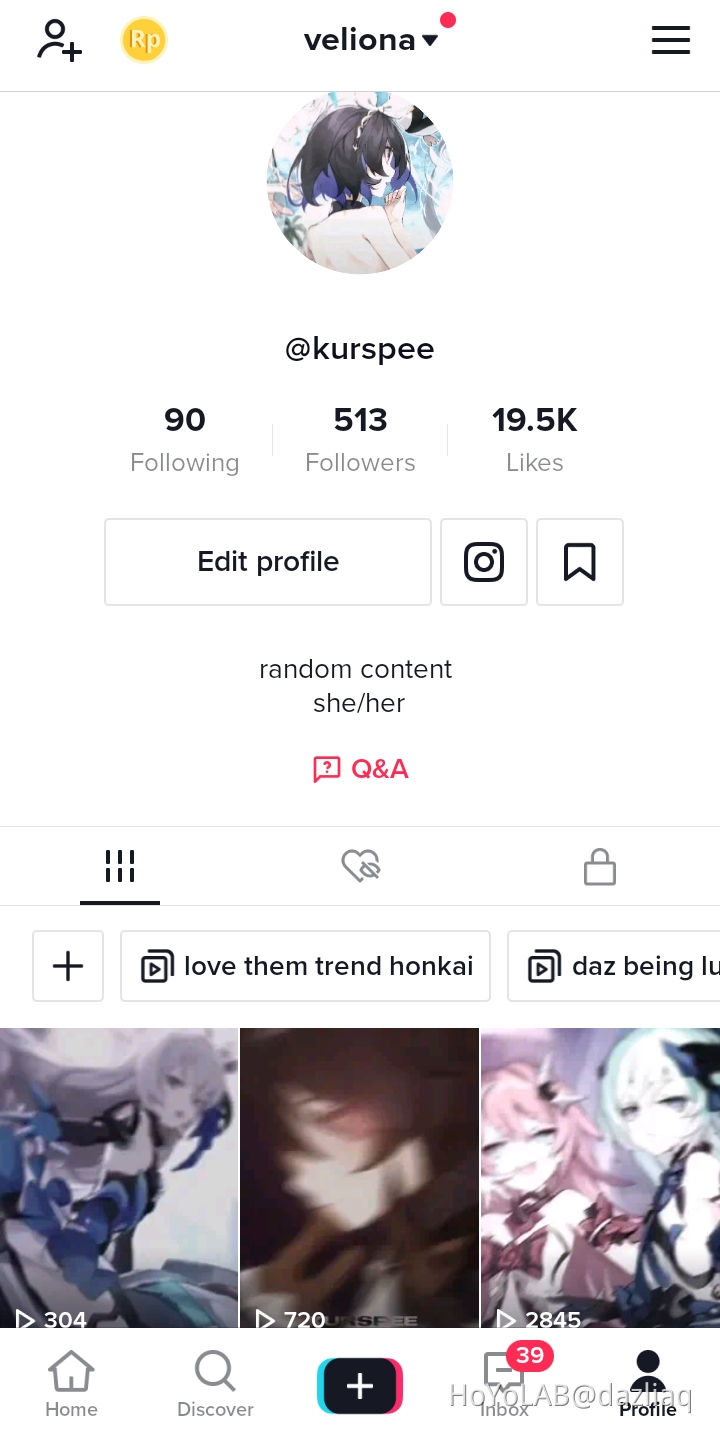Tap Edit profile
This screenshot has width=720, height=1443.
[268, 562]
